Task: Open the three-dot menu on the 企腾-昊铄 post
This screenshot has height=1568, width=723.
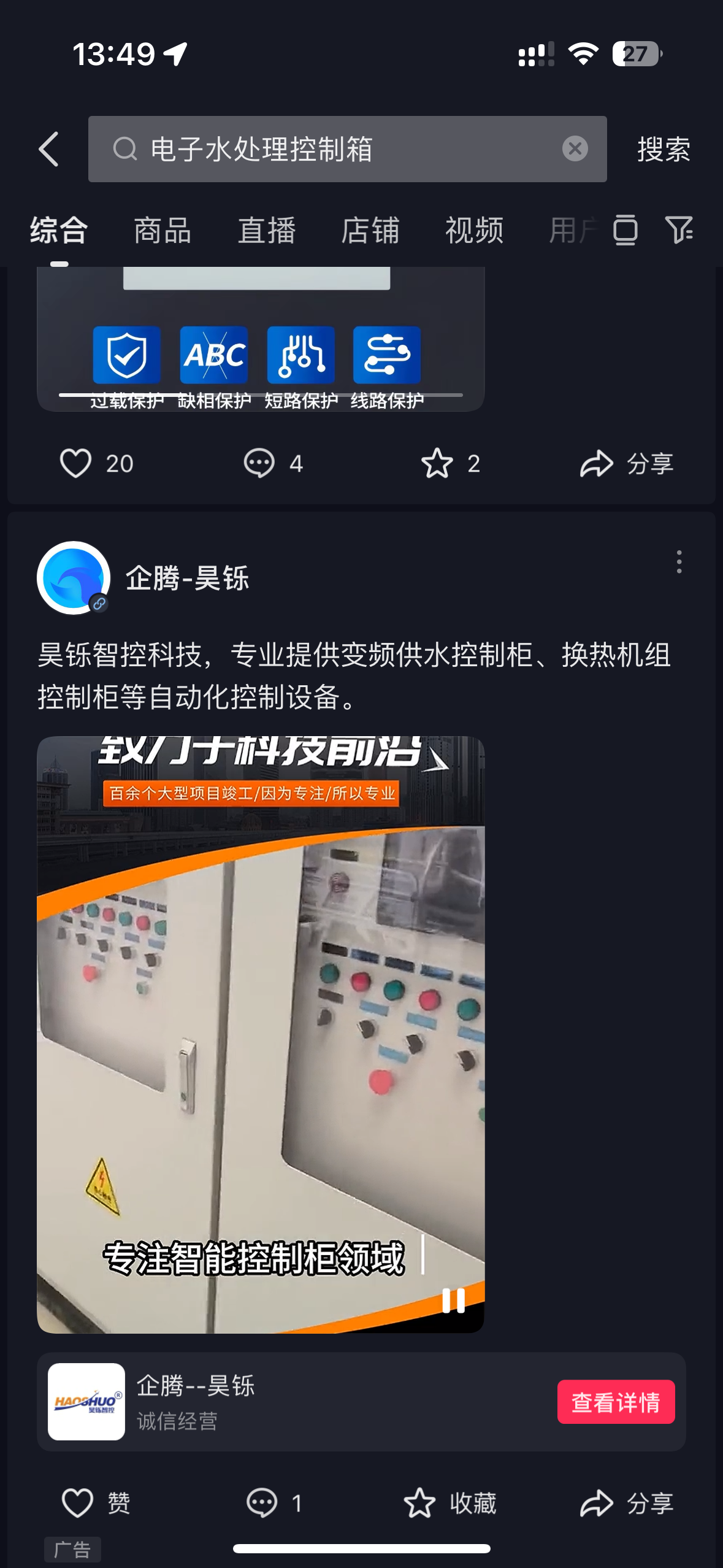Action: coord(679,562)
